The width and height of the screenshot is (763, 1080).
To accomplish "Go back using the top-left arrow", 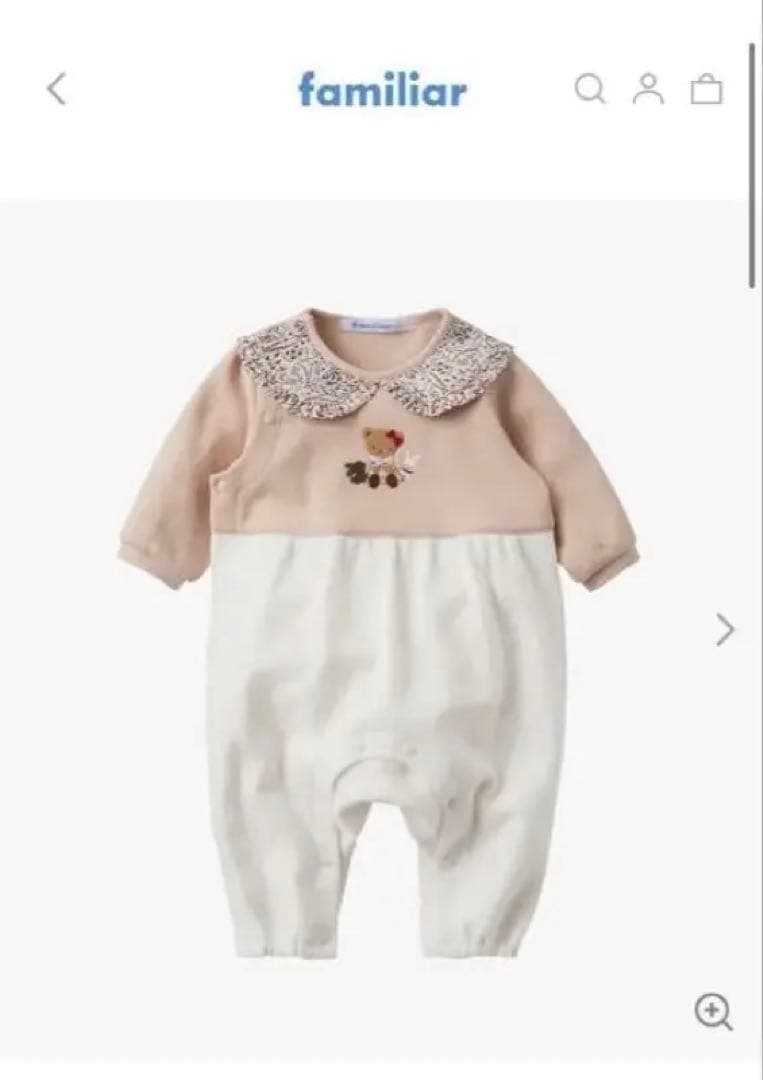I will pos(56,90).
